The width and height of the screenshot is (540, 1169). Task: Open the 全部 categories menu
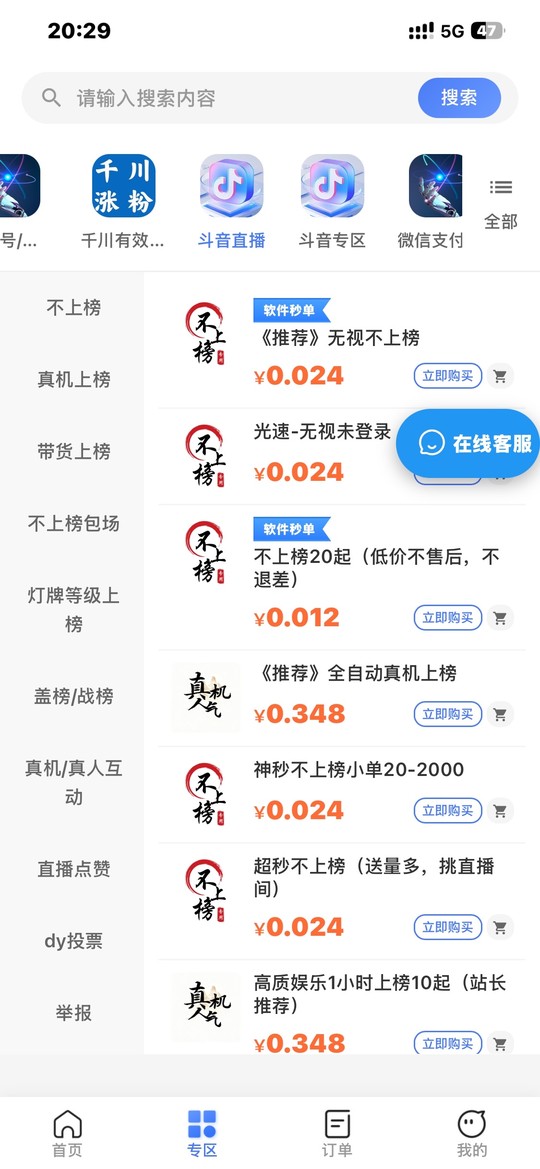coord(500,203)
